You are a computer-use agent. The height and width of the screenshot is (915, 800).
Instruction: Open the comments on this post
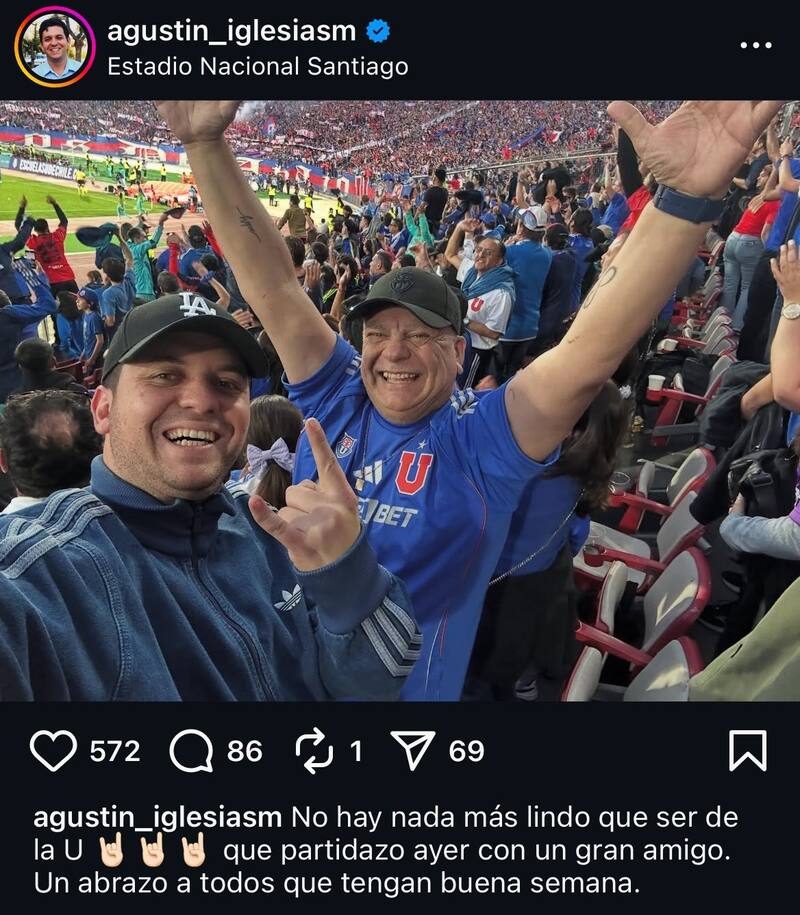(x=191, y=751)
